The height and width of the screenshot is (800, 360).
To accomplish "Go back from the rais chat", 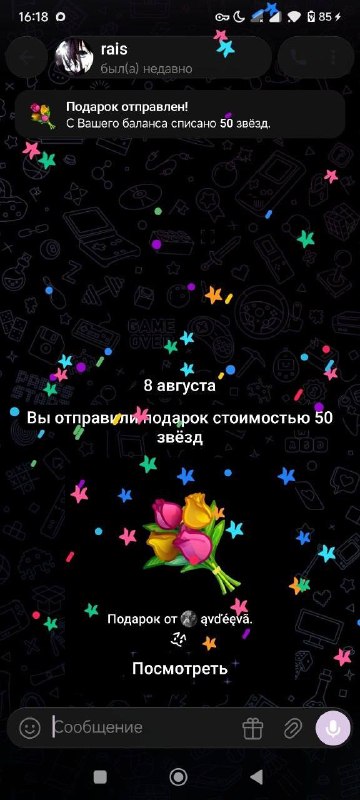I will pos(27,57).
